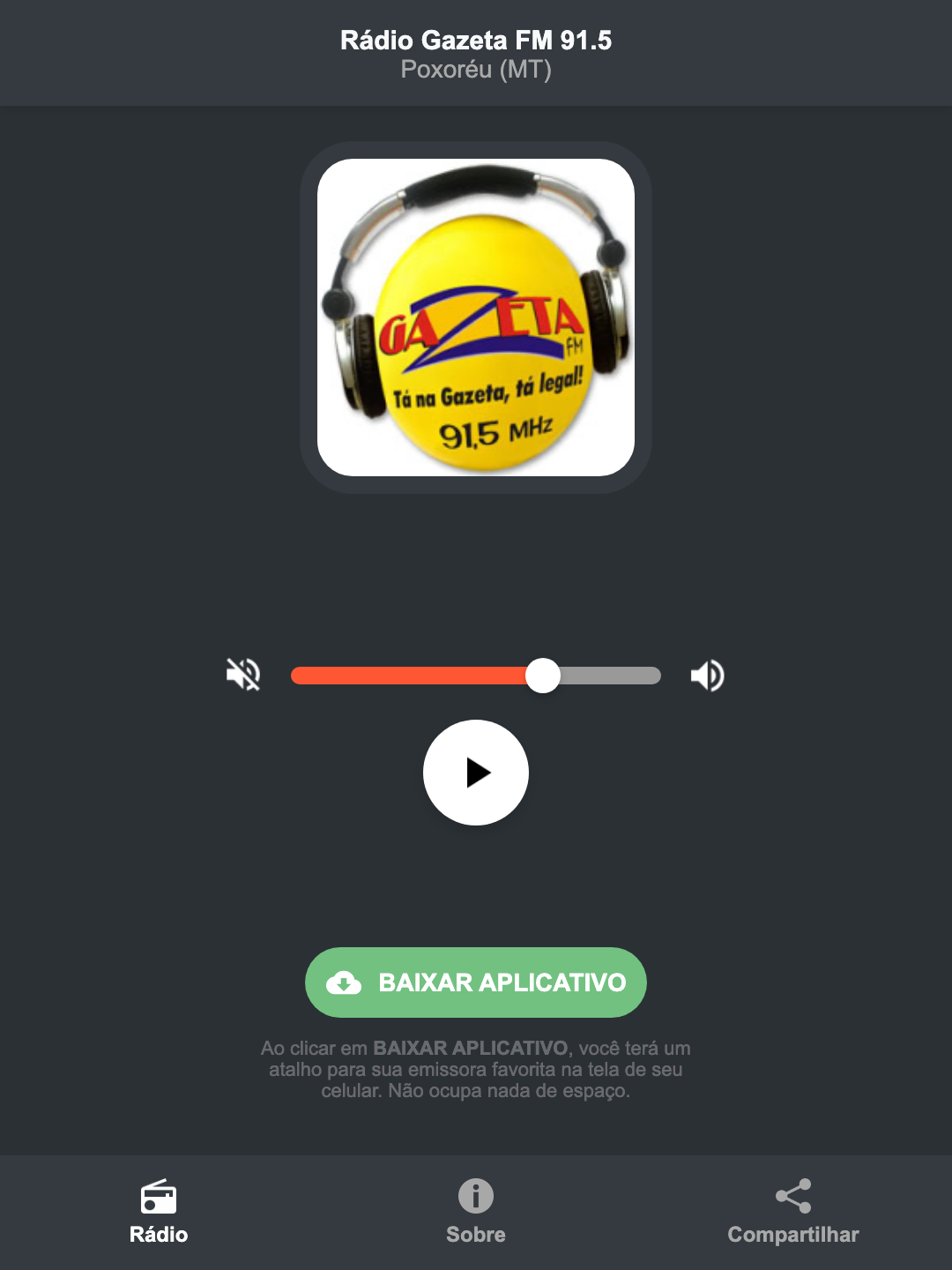
Task: Click the Gazeta FM station logo
Action: point(475,315)
